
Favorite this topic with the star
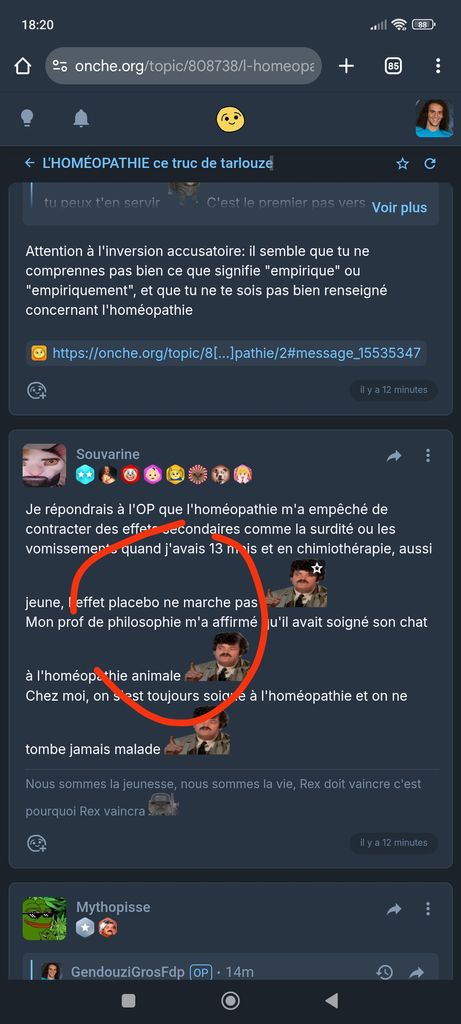402,164
